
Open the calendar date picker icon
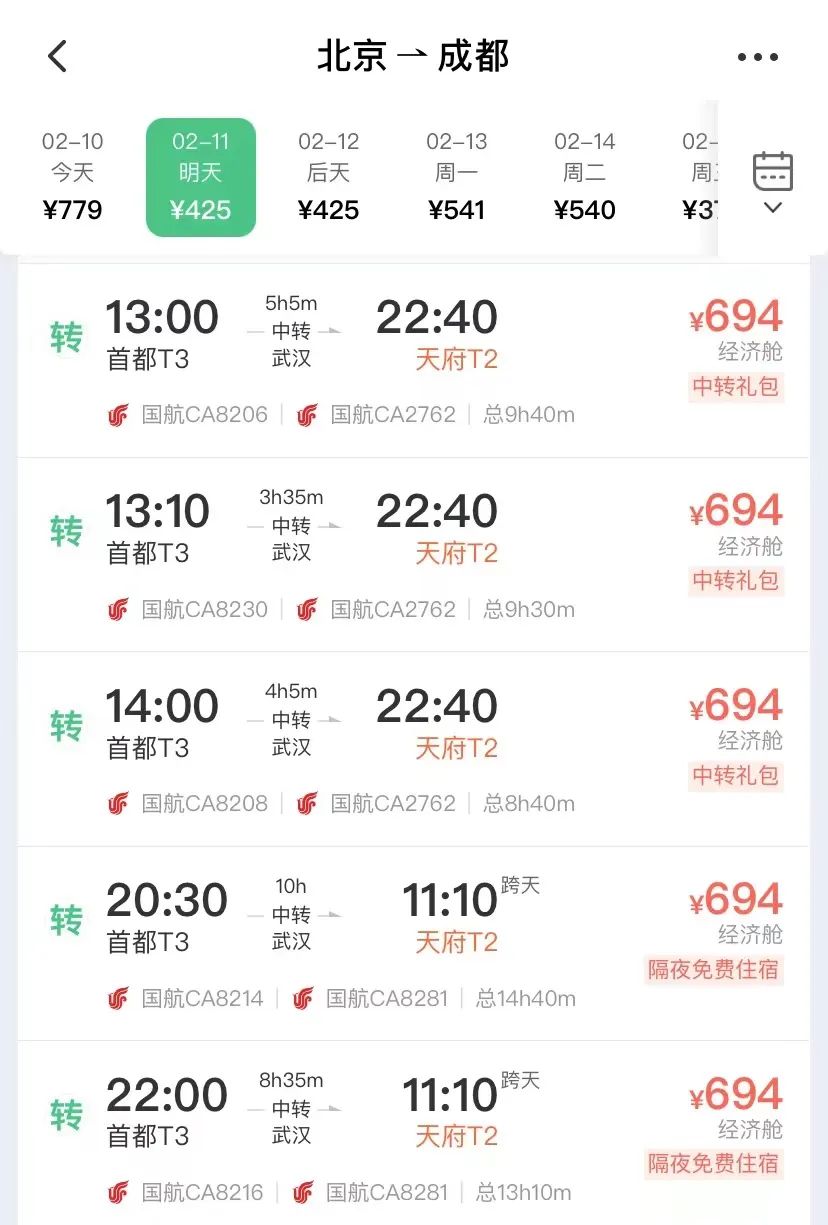771,172
